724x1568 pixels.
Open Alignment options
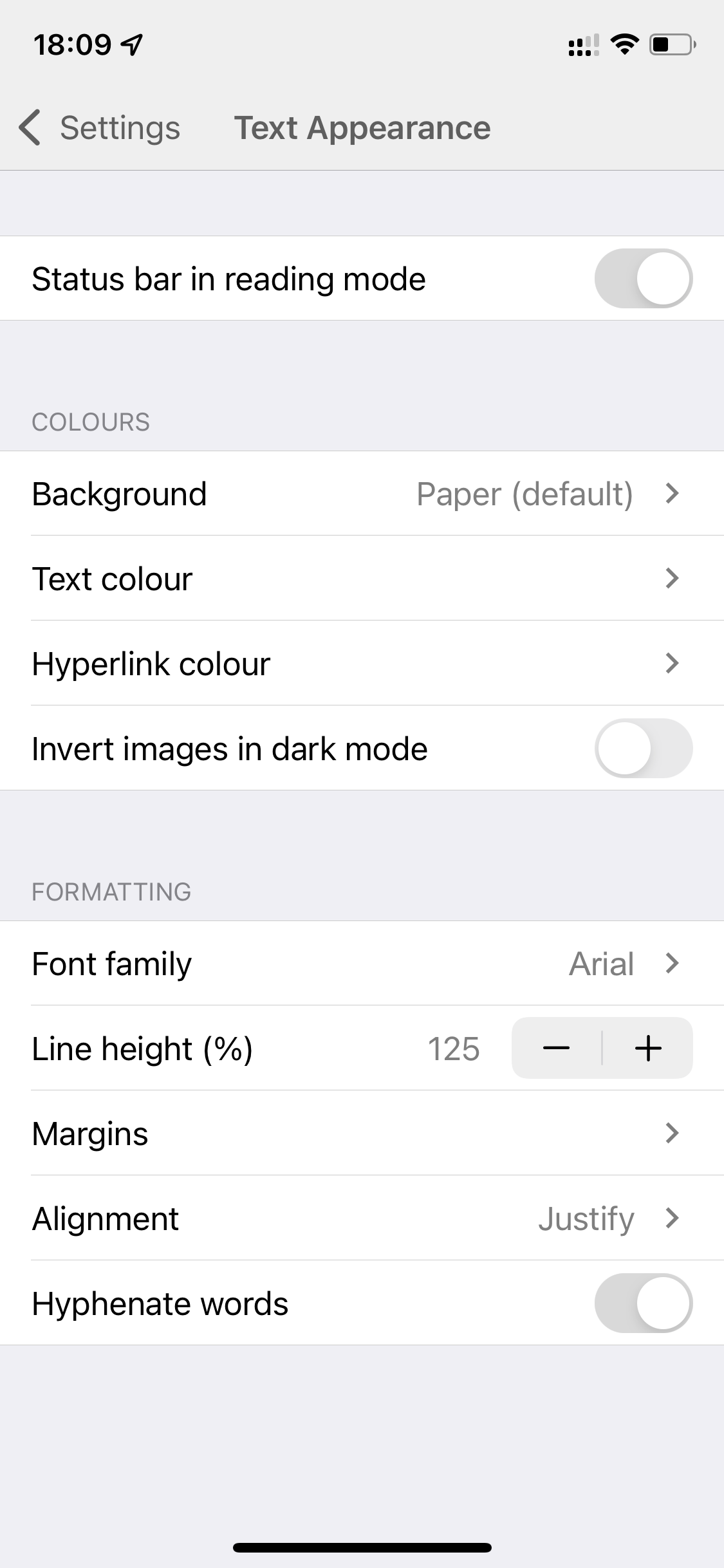point(362,1218)
